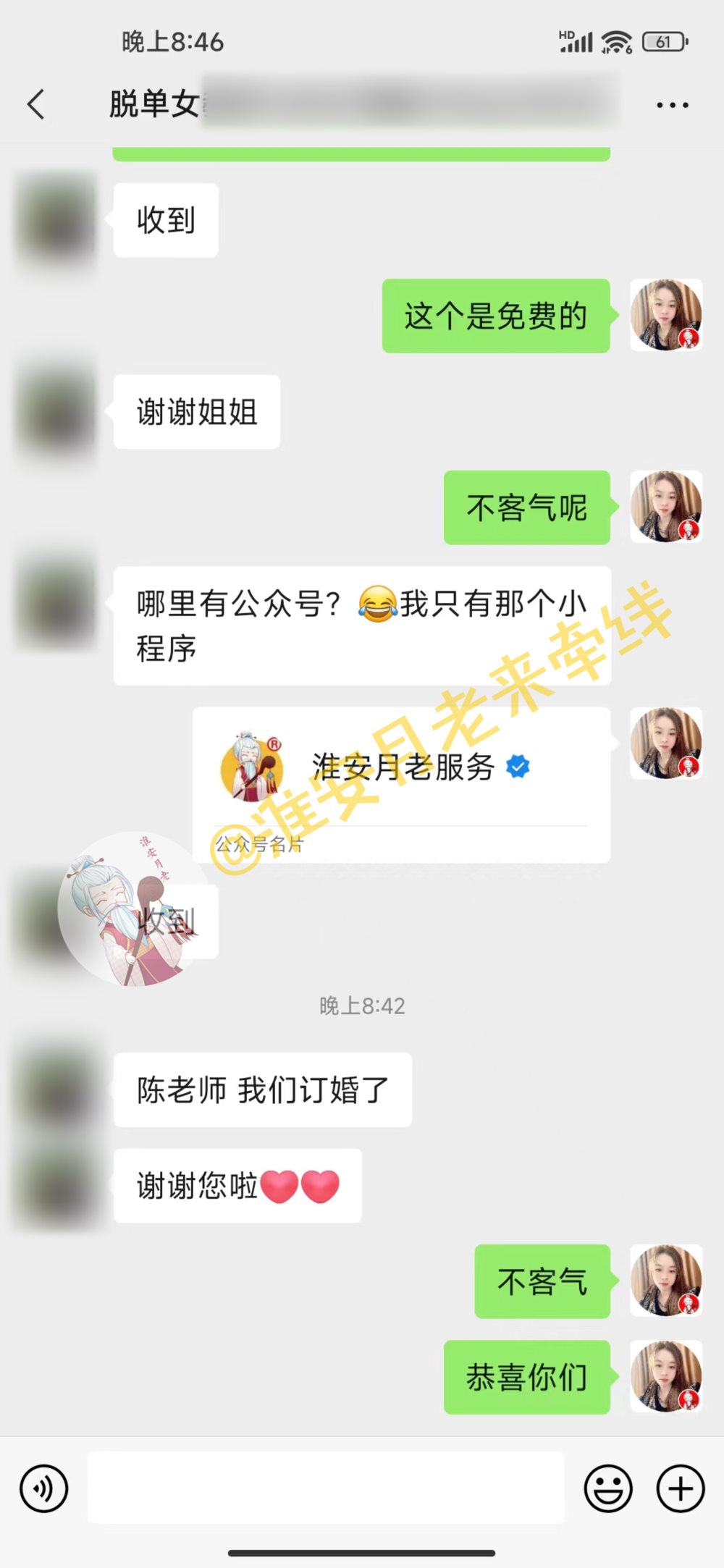Go back to the chat list
Screen dimensions: 724x1568
pyautogui.click(x=36, y=104)
